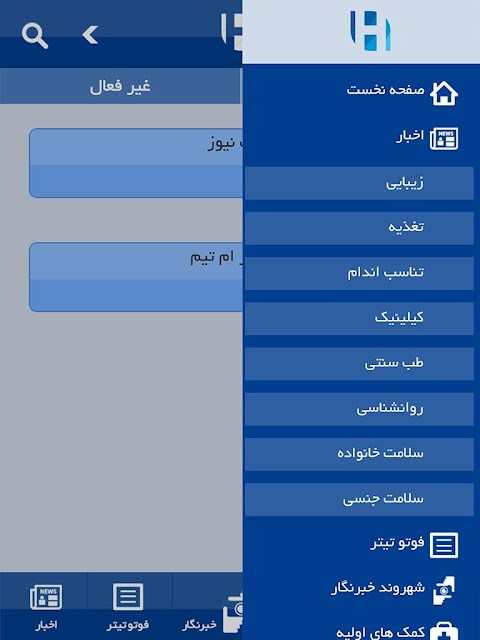Switch to the غیر فعال tab

120,86
